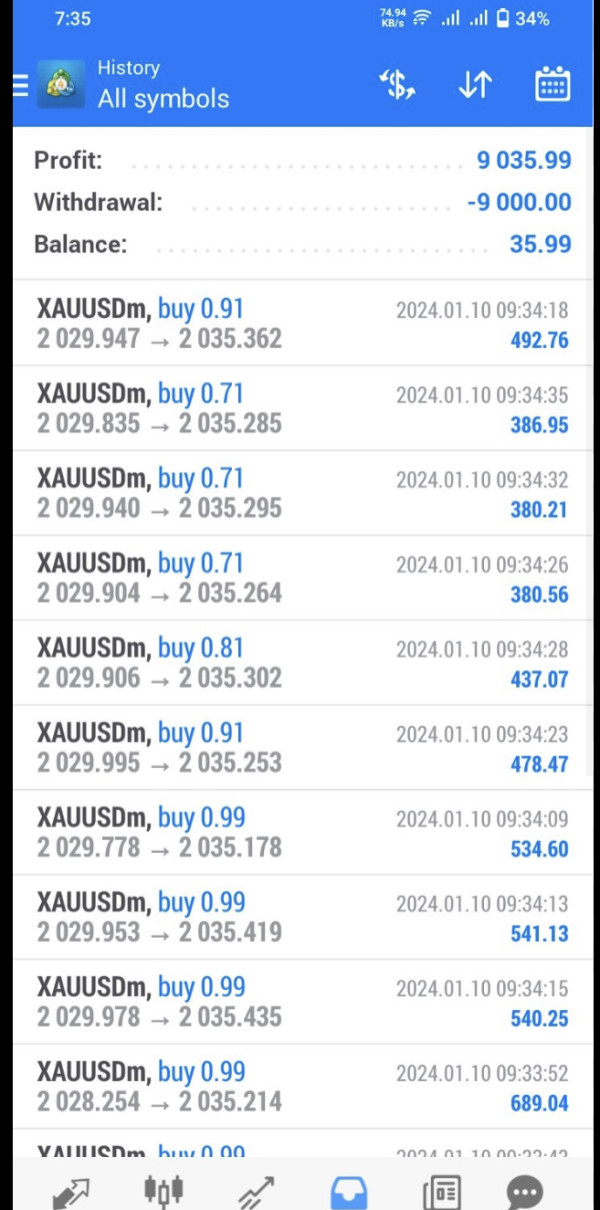The image size is (600, 1210).
Task: View the trade with profit 380.56
Action: (300, 578)
